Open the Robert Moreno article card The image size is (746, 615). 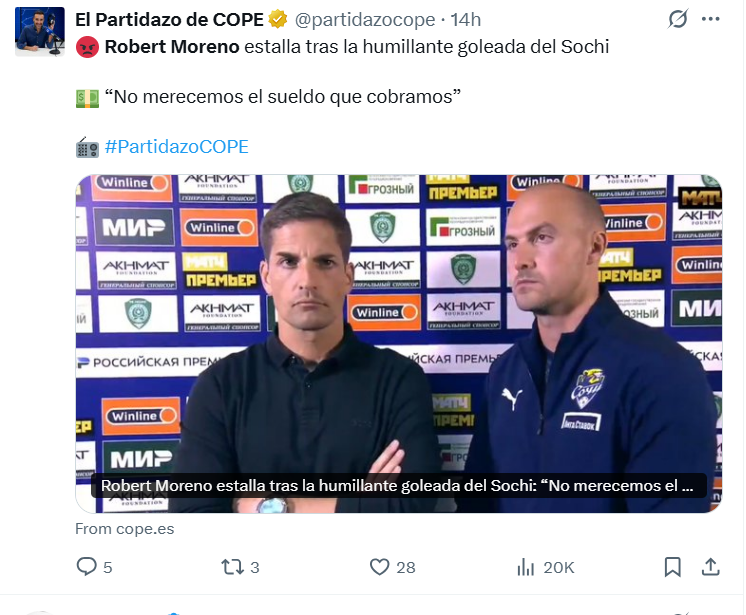tap(399, 343)
